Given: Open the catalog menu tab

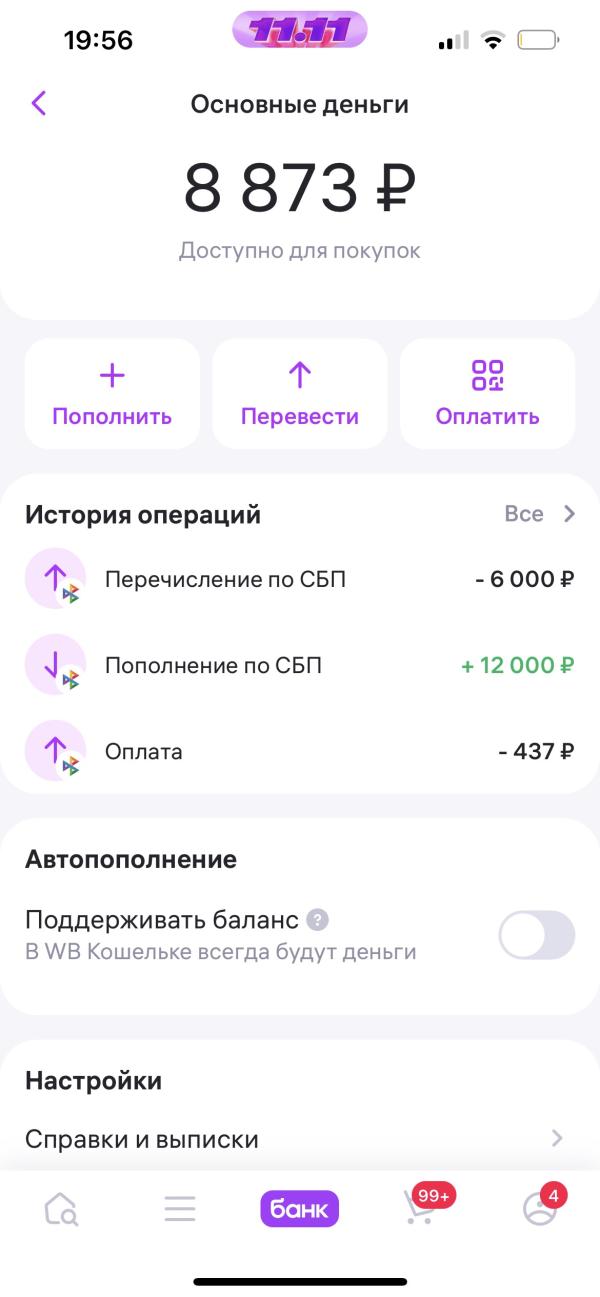Looking at the screenshot, I should pyautogui.click(x=180, y=1209).
